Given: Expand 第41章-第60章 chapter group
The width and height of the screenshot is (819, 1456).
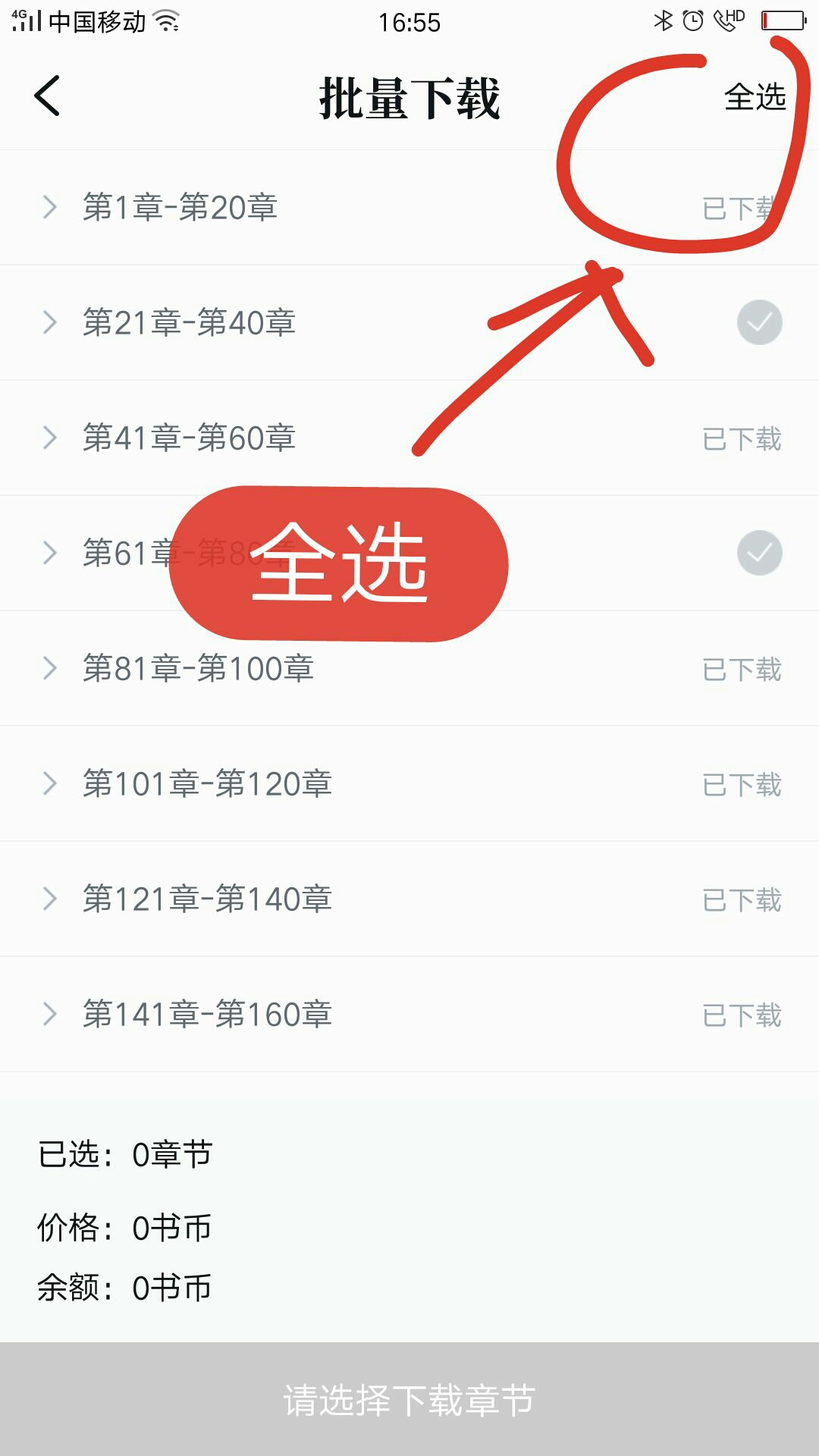Looking at the screenshot, I should click(50, 438).
